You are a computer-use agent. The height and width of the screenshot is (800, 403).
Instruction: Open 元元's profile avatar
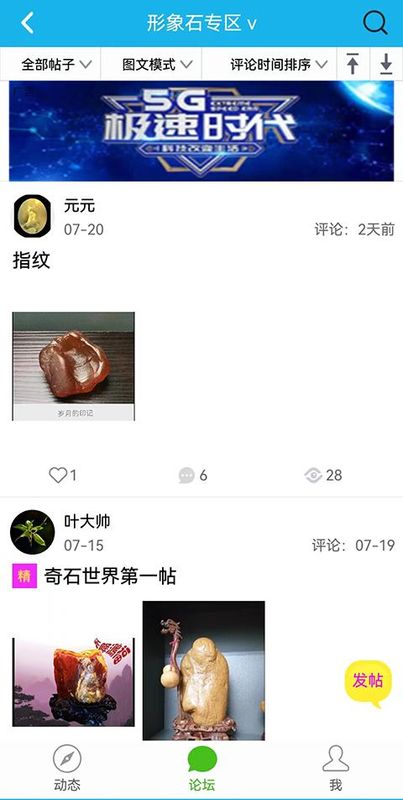(32, 216)
